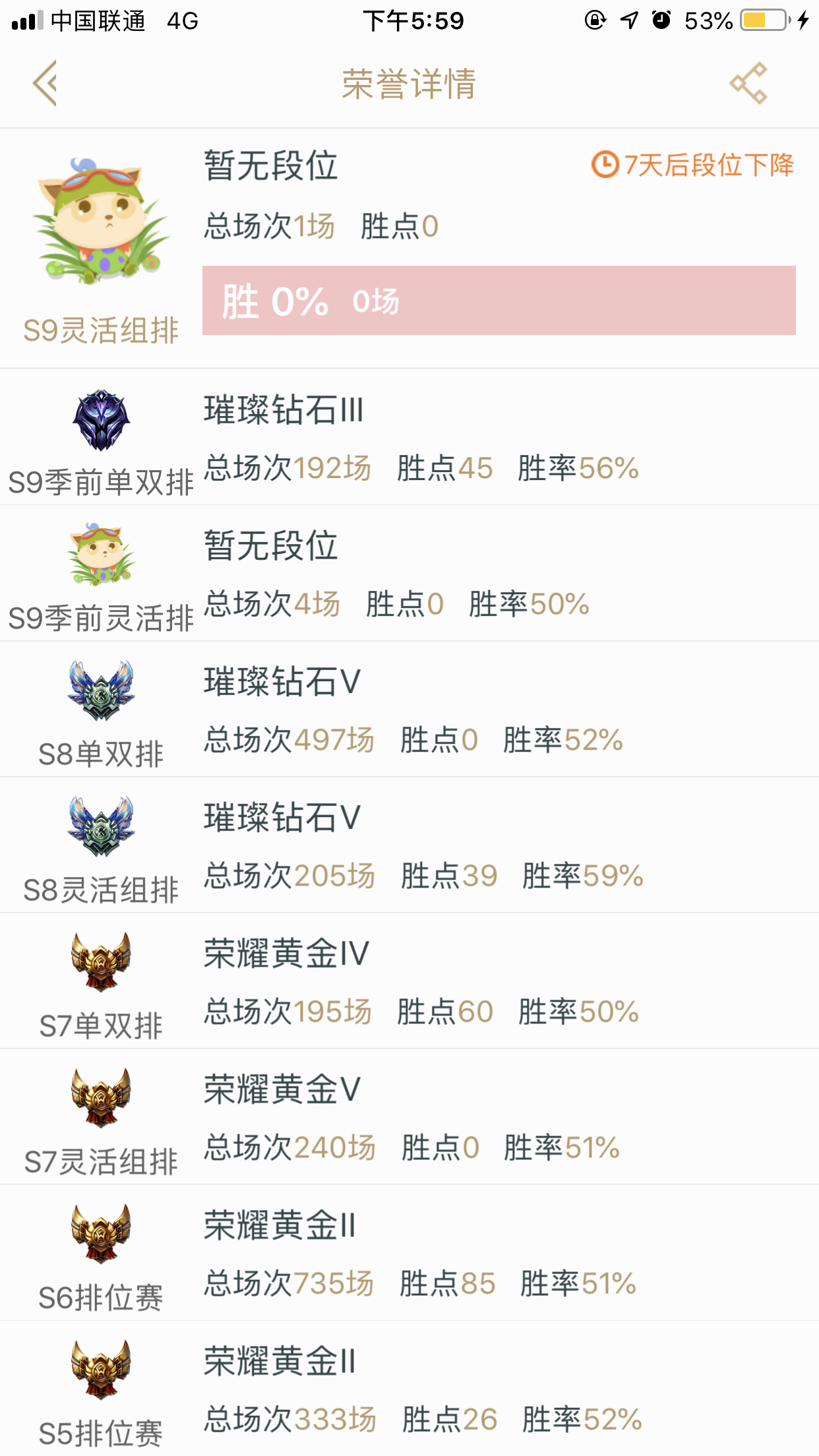Share the honor details

(x=748, y=83)
